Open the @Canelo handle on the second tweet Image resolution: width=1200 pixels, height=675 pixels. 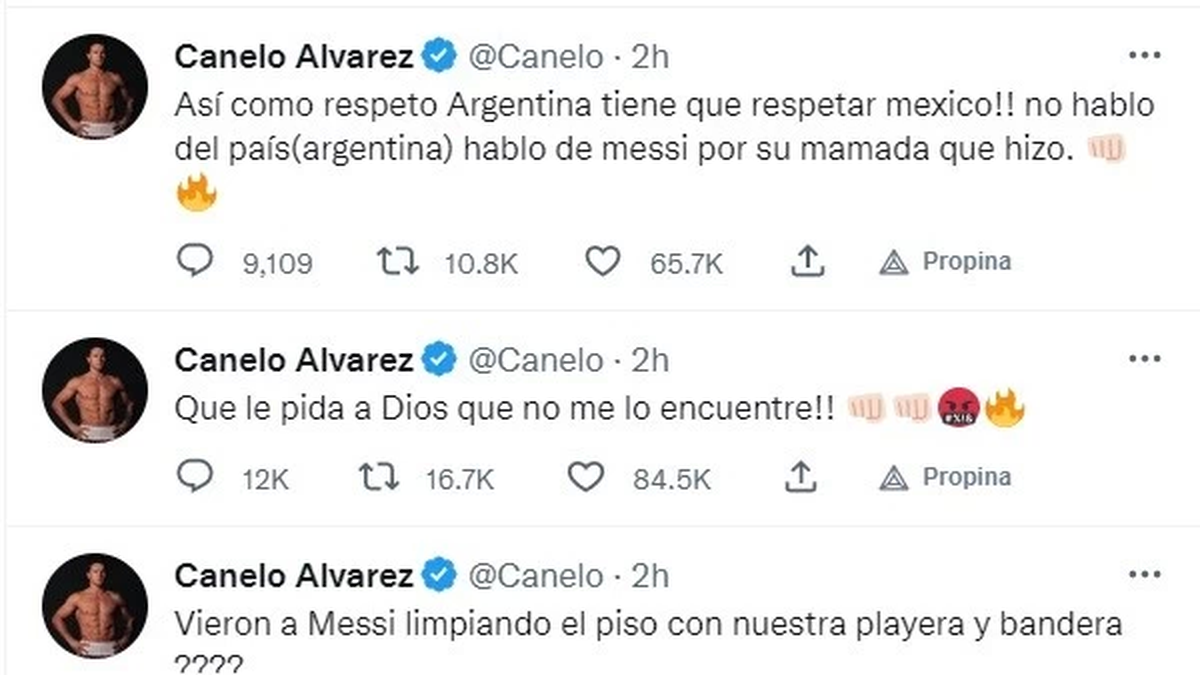click(535, 360)
